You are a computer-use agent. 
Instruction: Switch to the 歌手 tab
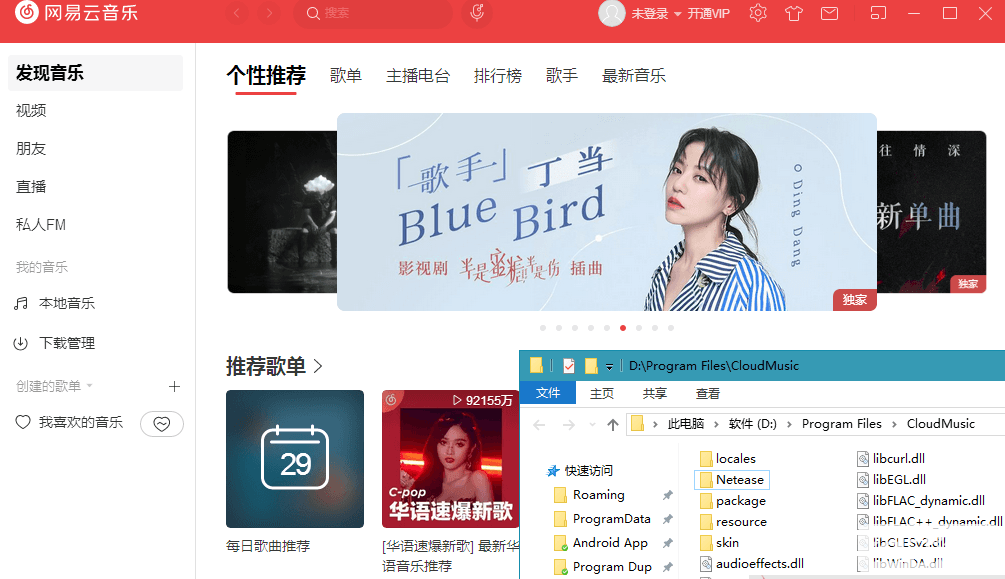click(x=562, y=76)
